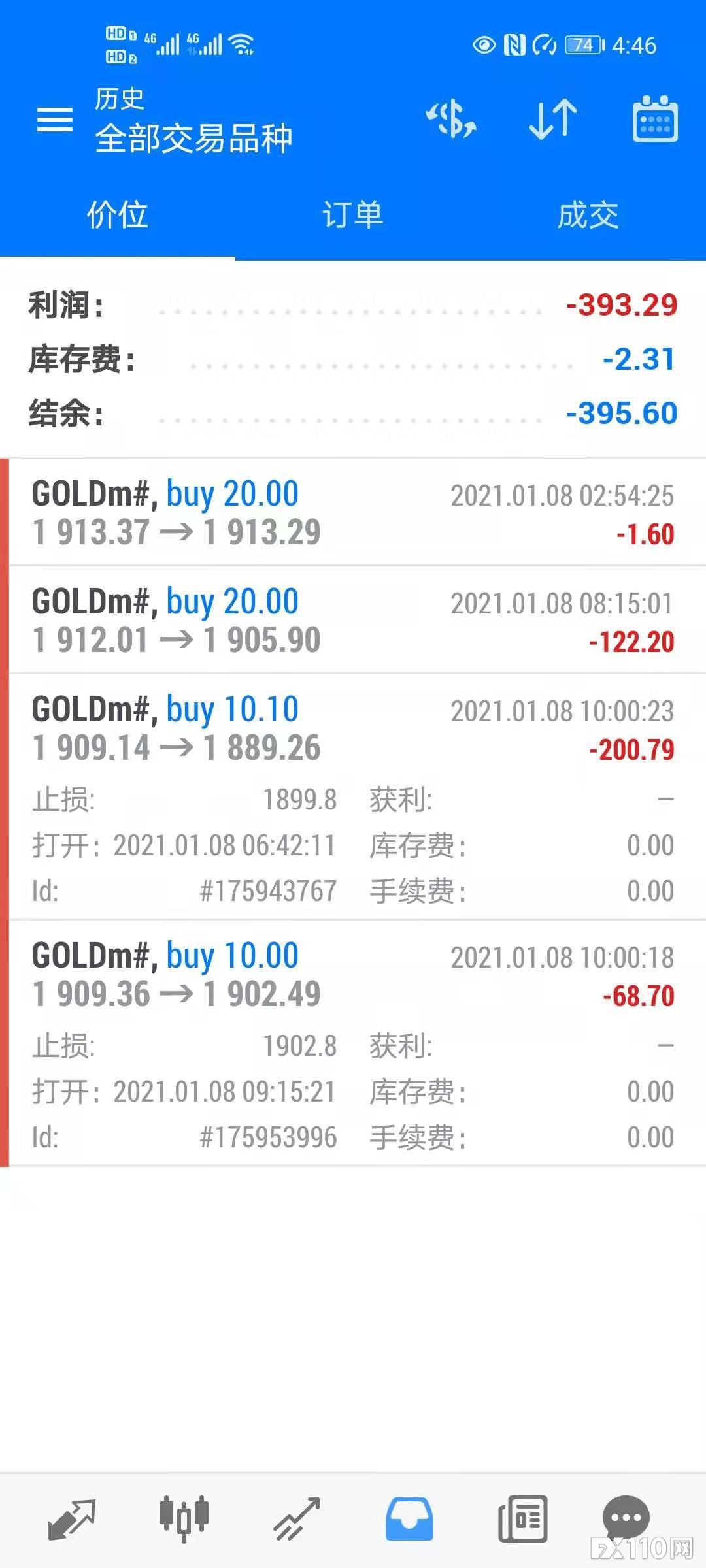Image resolution: width=706 pixels, height=1568 pixels.
Task: Expand the GOLDm# buy 20.00 trade at 02:54:25
Action: (353, 512)
